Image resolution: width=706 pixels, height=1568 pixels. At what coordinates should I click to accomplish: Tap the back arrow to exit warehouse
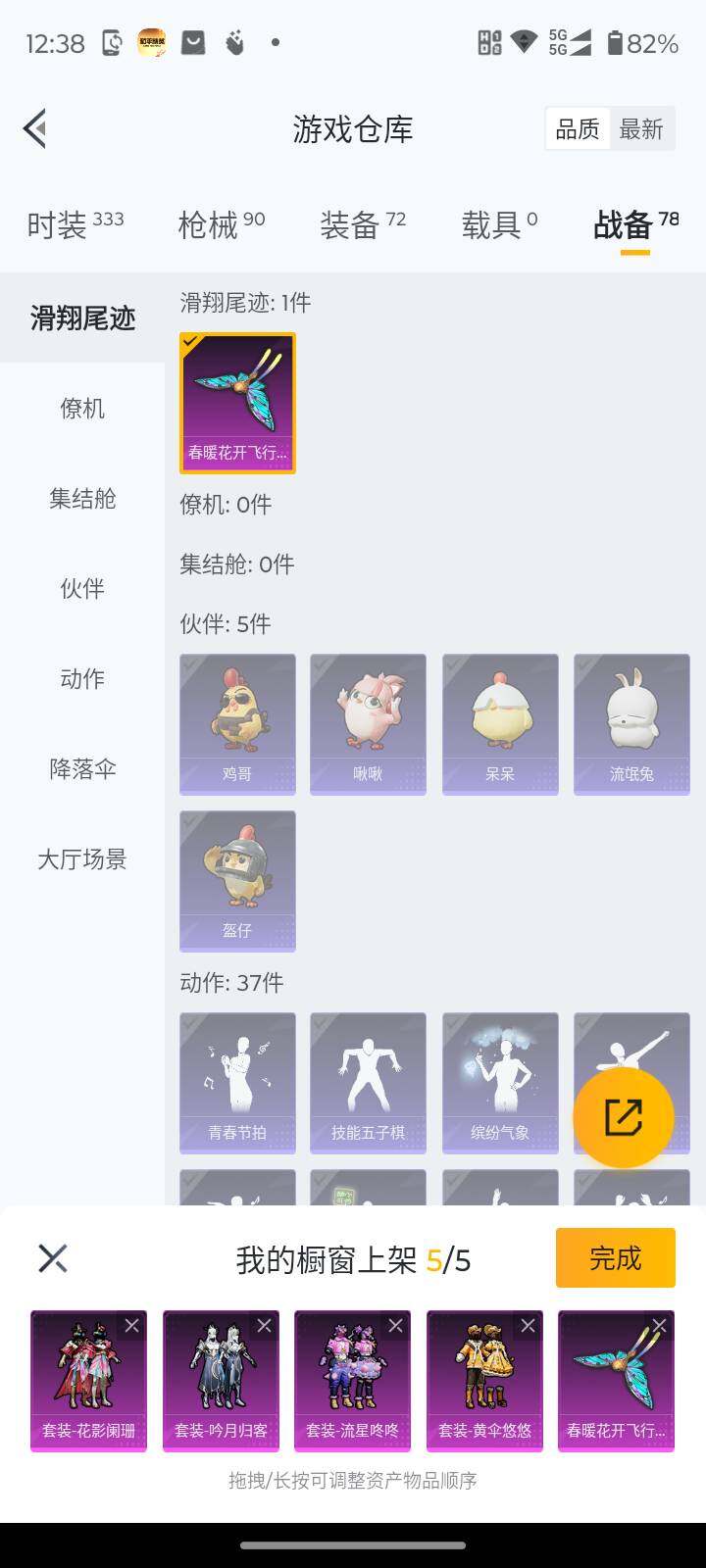(35, 128)
